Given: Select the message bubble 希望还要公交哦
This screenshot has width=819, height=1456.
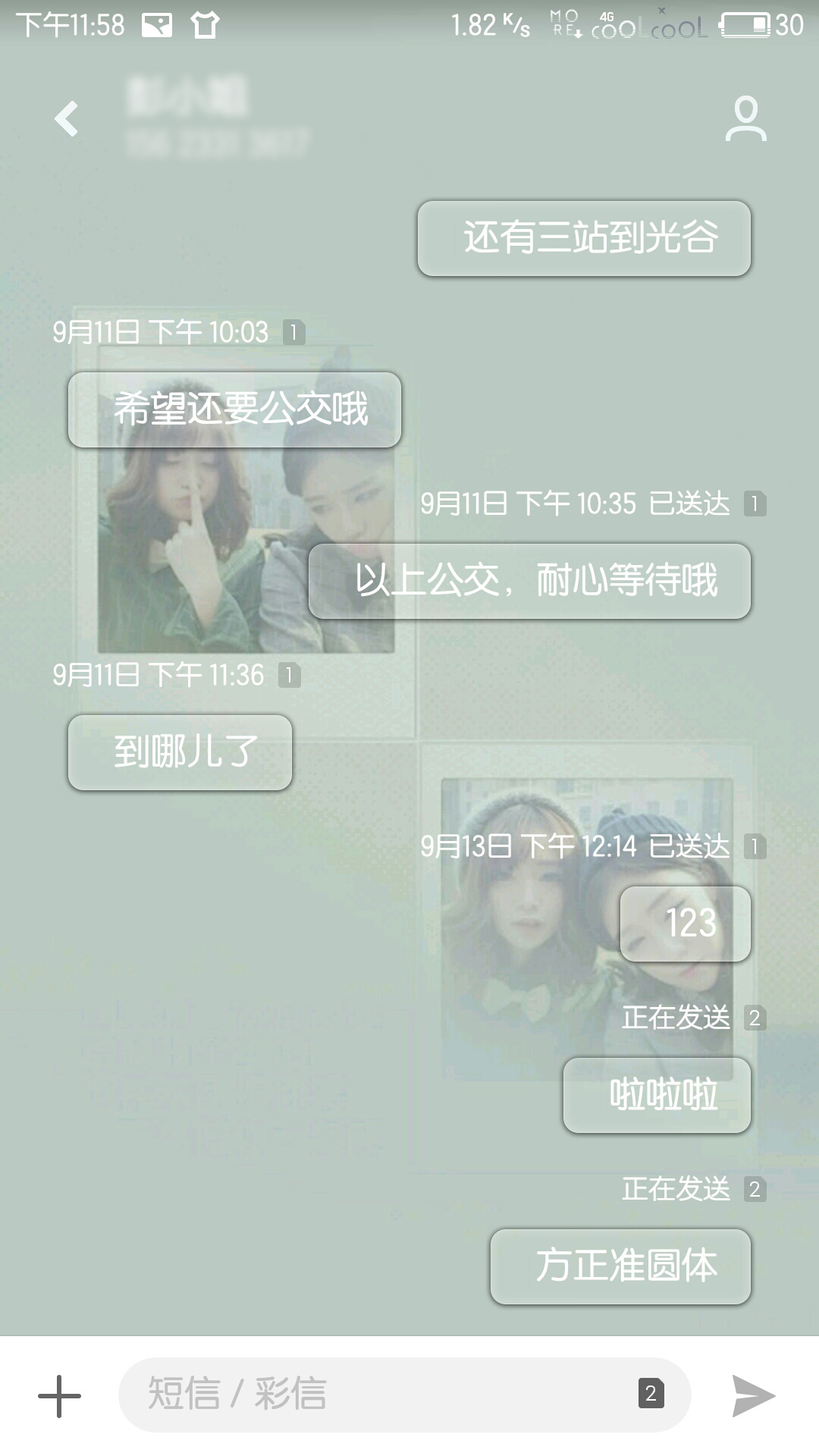Looking at the screenshot, I should click(234, 409).
